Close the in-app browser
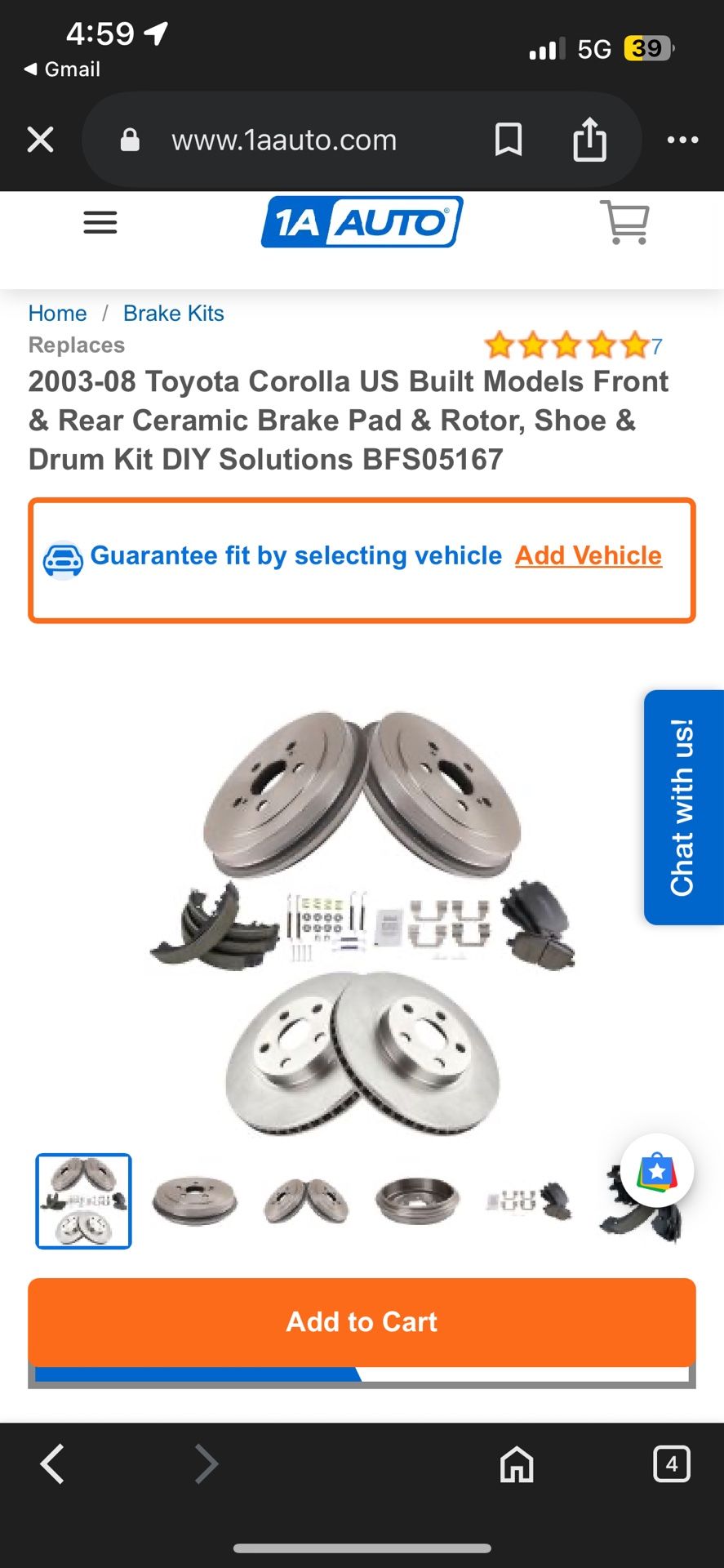Screen dimensions: 724x1568 40,140
